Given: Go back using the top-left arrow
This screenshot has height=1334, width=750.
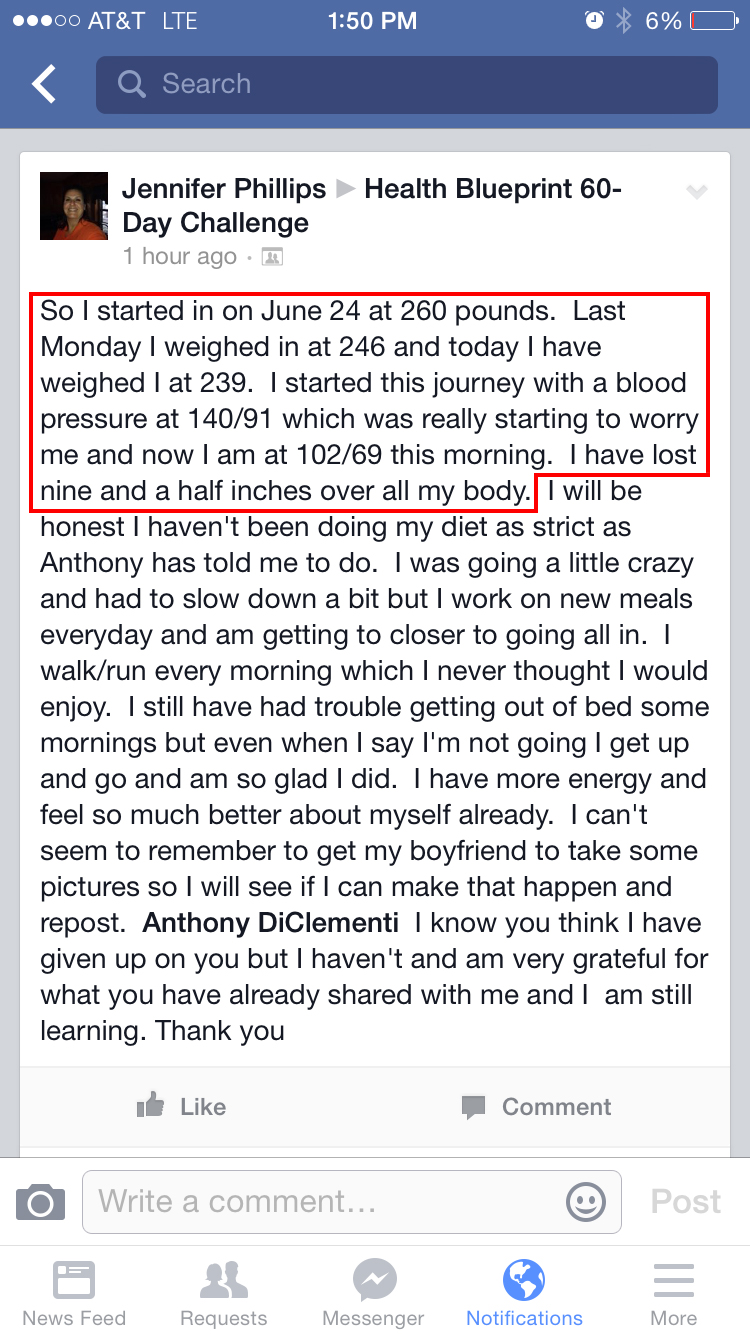Looking at the screenshot, I should (x=44, y=85).
